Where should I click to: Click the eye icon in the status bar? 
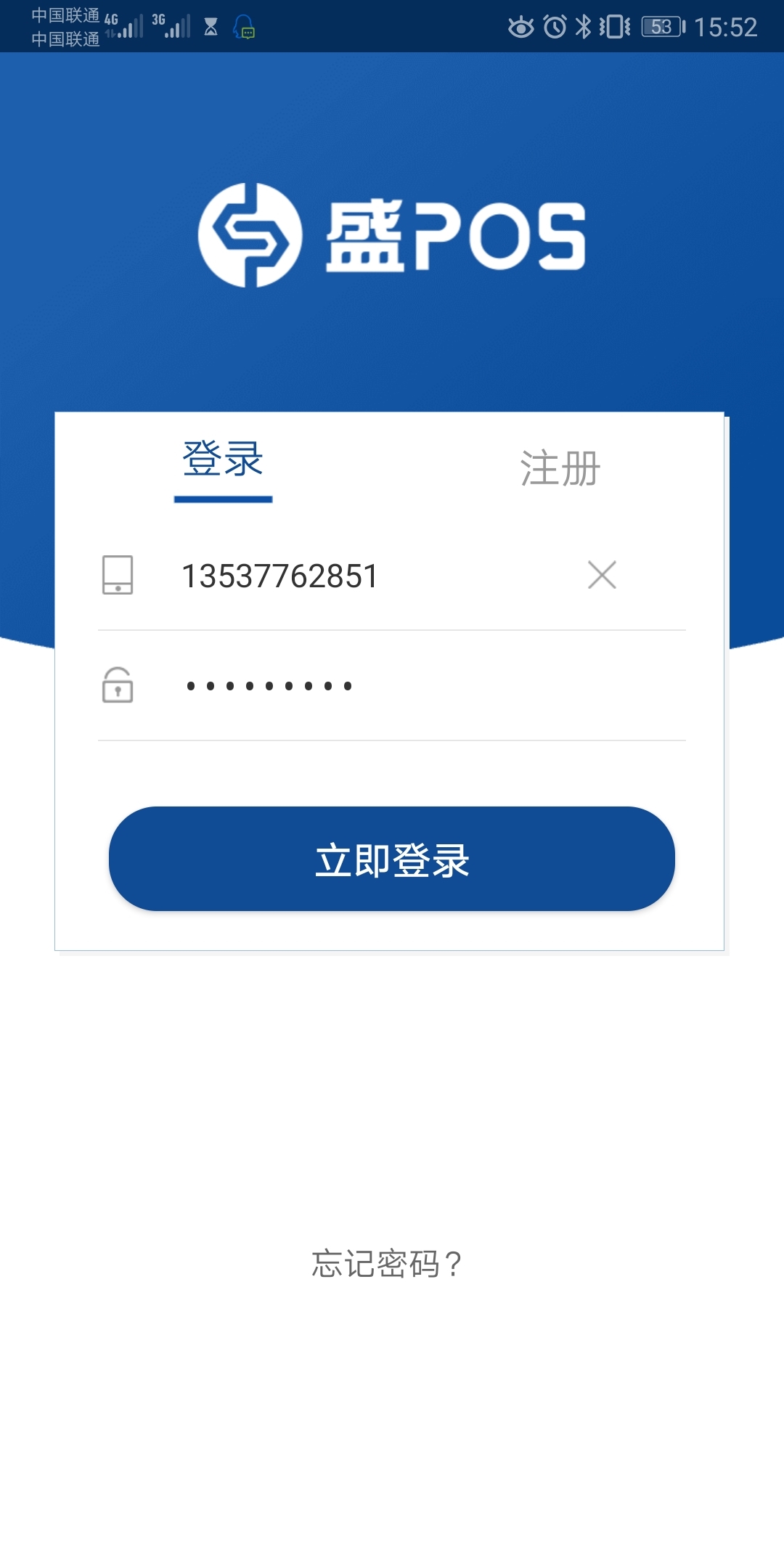[x=522, y=28]
